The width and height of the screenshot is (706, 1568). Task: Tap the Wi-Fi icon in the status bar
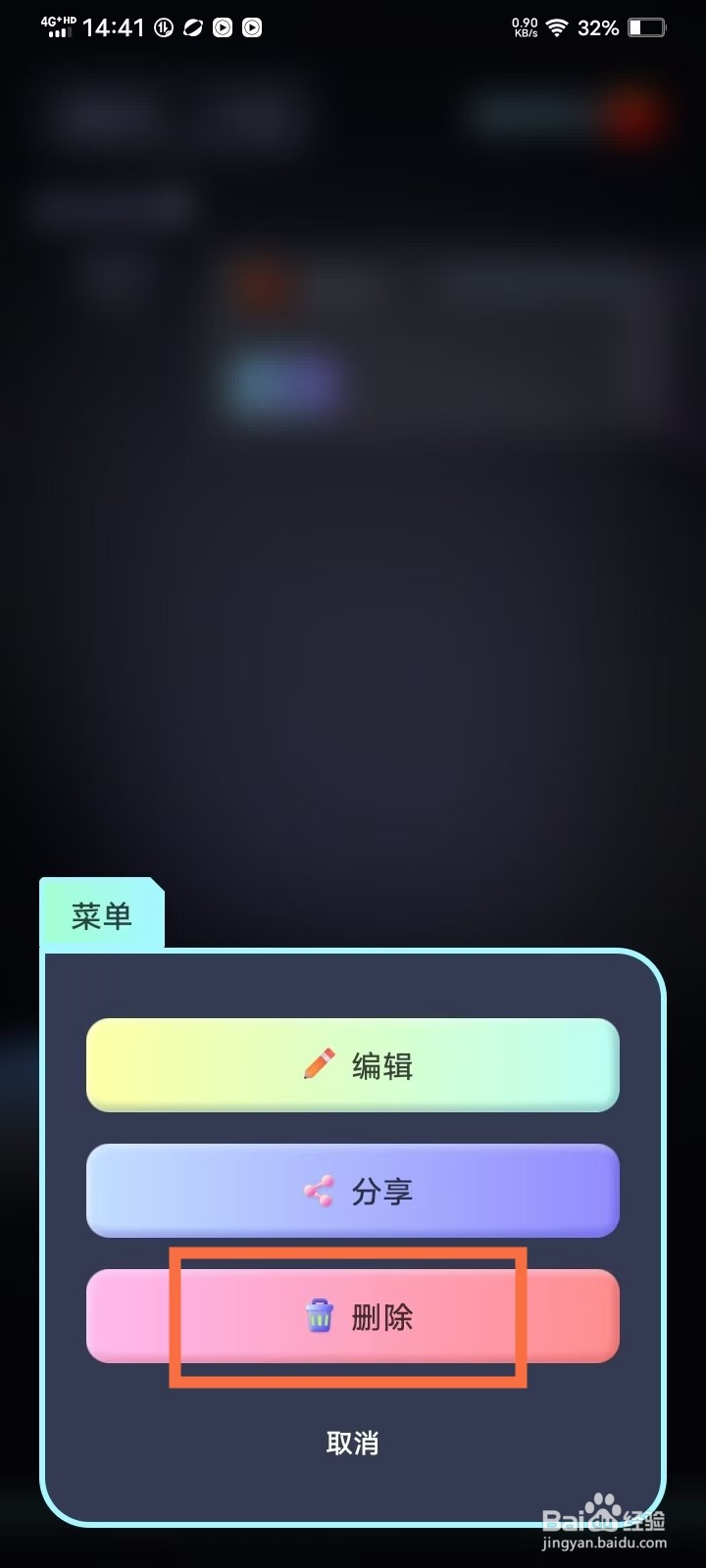556,27
